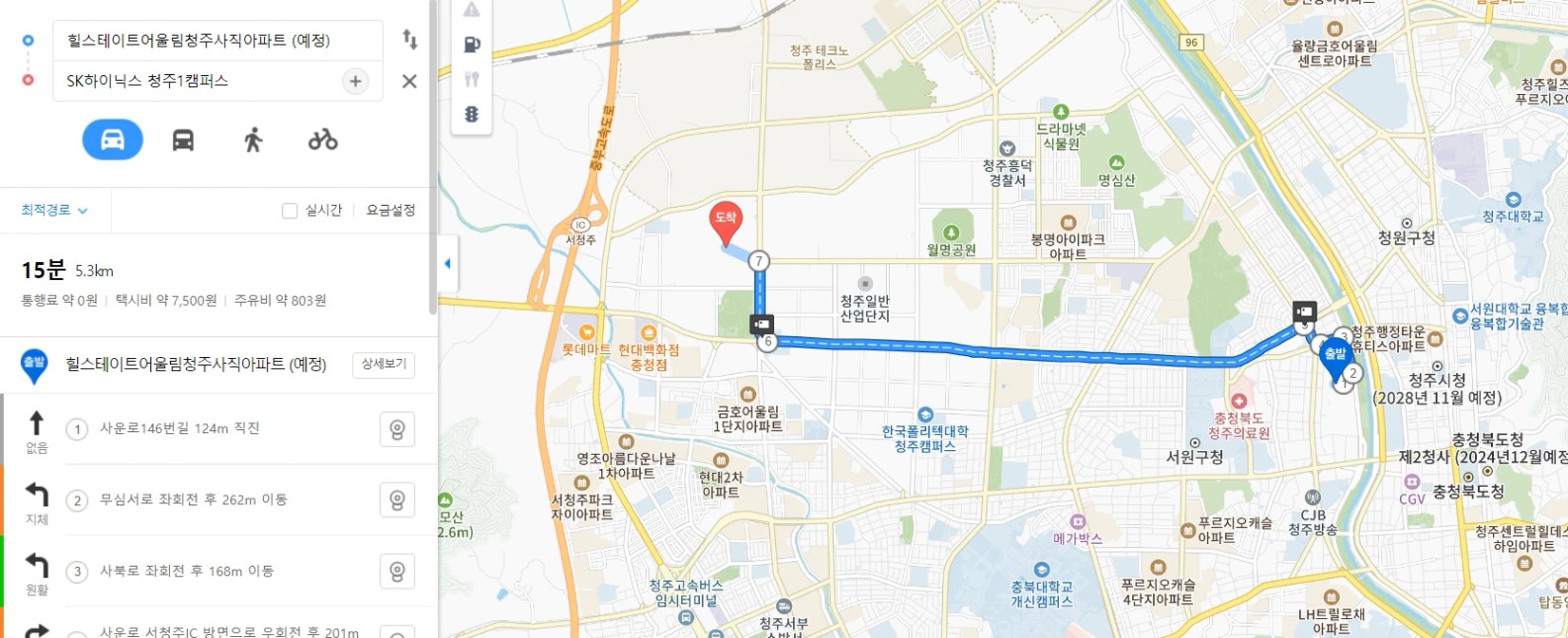Tap the red 도착 destination marker
This screenshot has height=638, width=1568.
(x=726, y=222)
